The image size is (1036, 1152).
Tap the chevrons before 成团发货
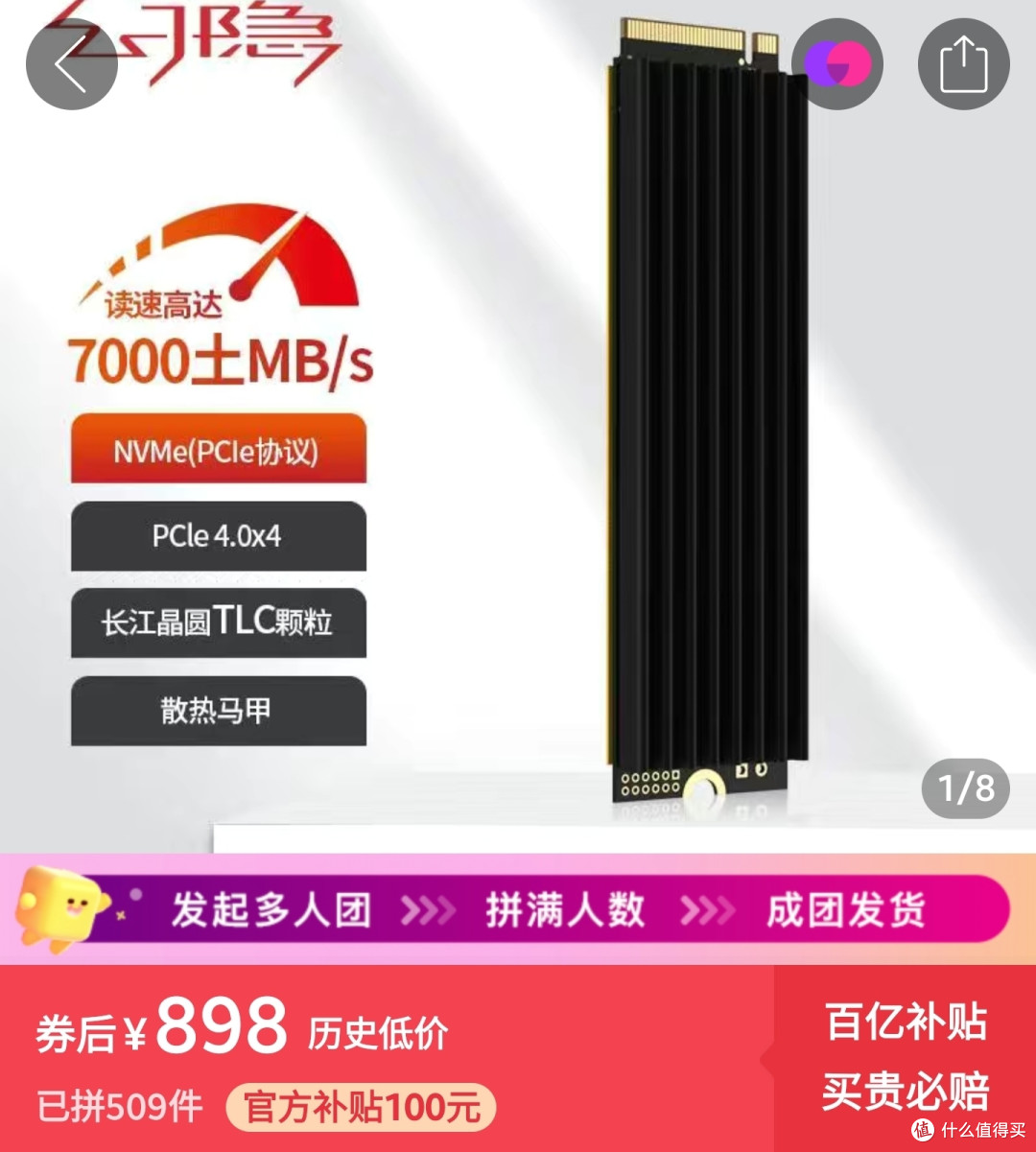[705, 909]
